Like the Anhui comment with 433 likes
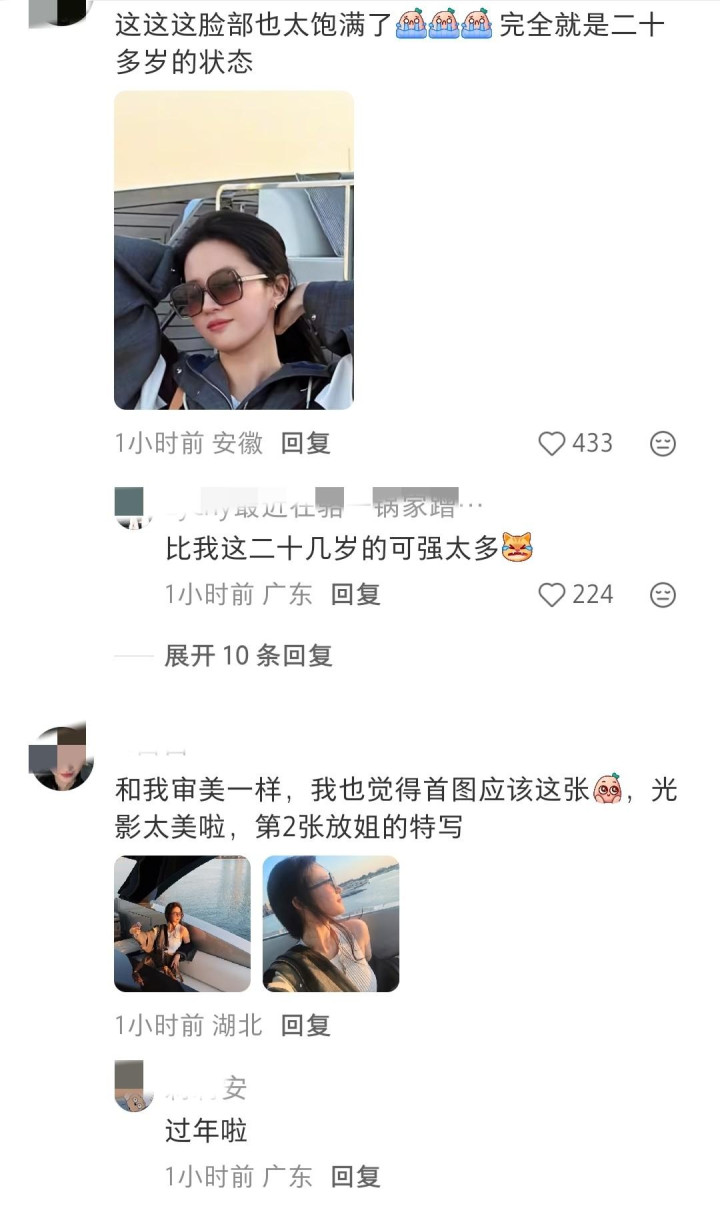Screen dimensions: 720x1218 pyautogui.click(x=553, y=443)
